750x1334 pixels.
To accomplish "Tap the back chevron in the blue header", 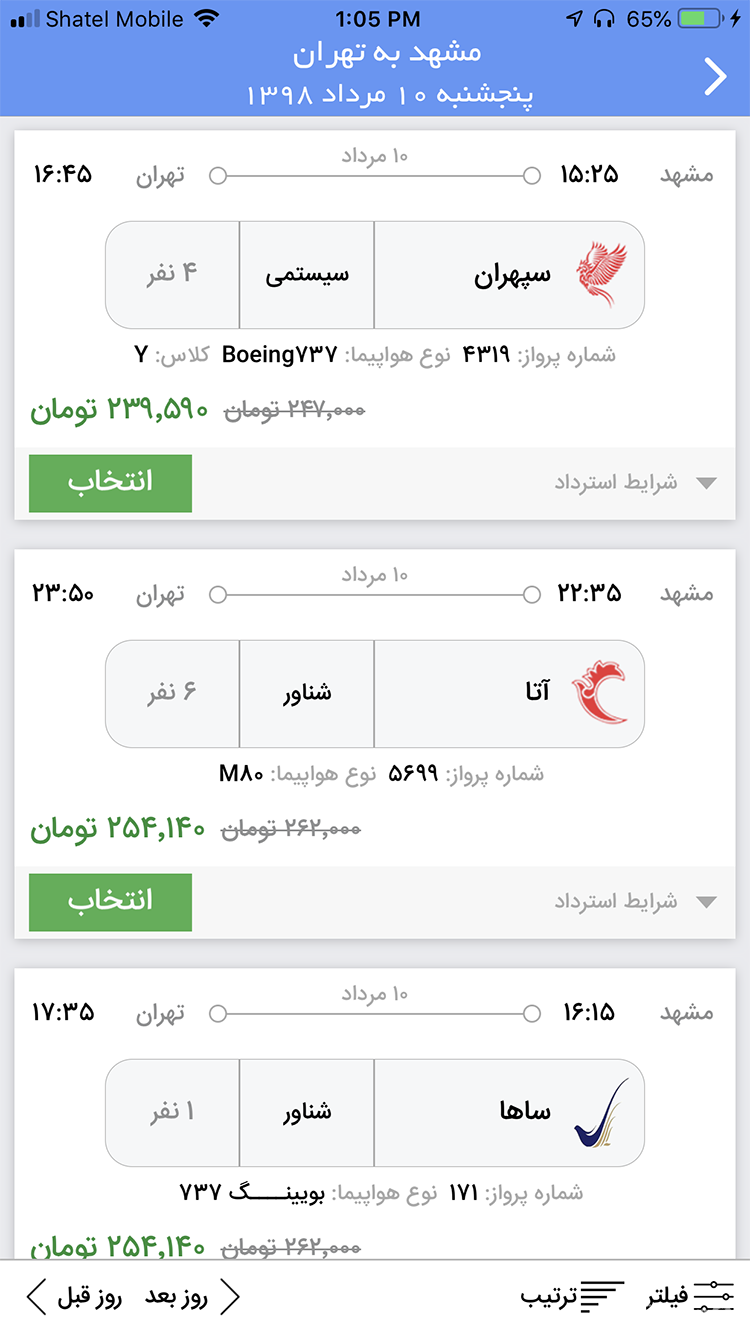I will pyautogui.click(x=713, y=75).
